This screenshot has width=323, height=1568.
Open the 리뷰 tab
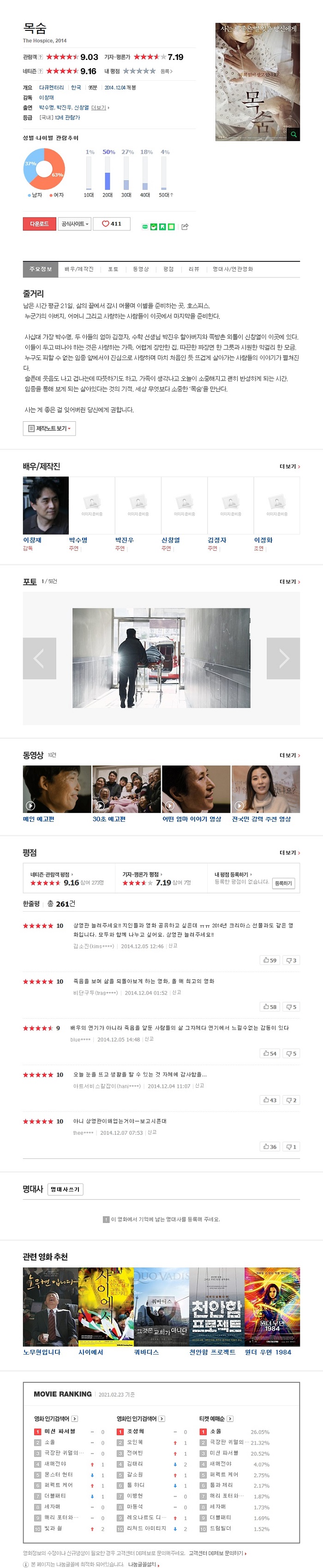click(194, 269)
